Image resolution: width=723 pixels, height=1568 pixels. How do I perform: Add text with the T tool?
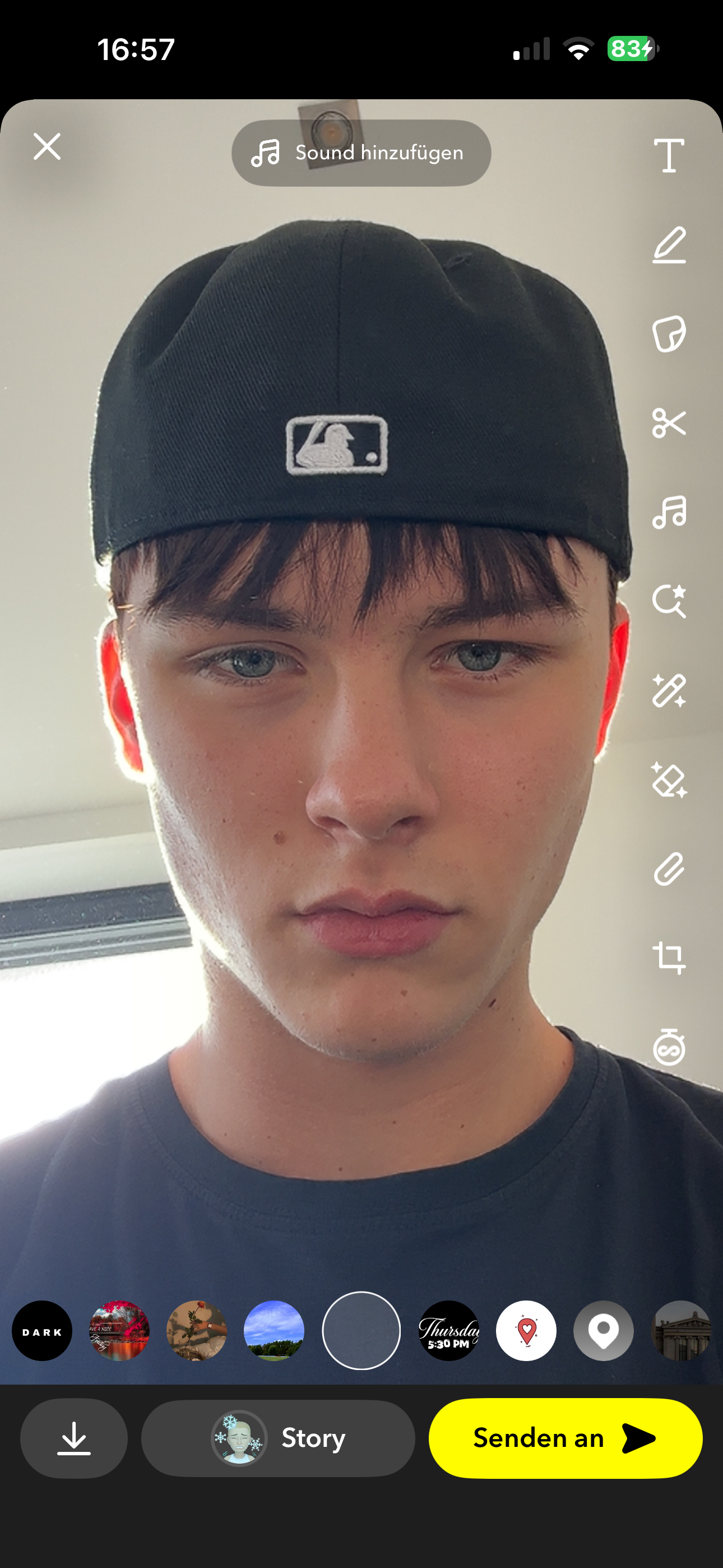tap(669, 155)
